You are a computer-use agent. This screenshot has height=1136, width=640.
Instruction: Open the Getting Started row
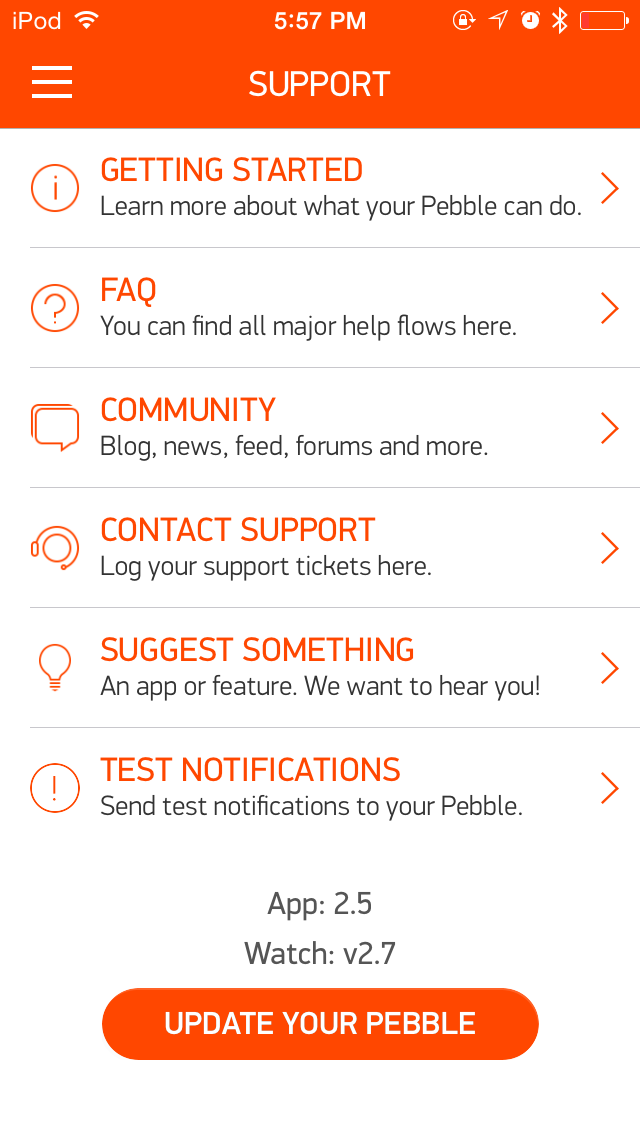click(320, 188)
